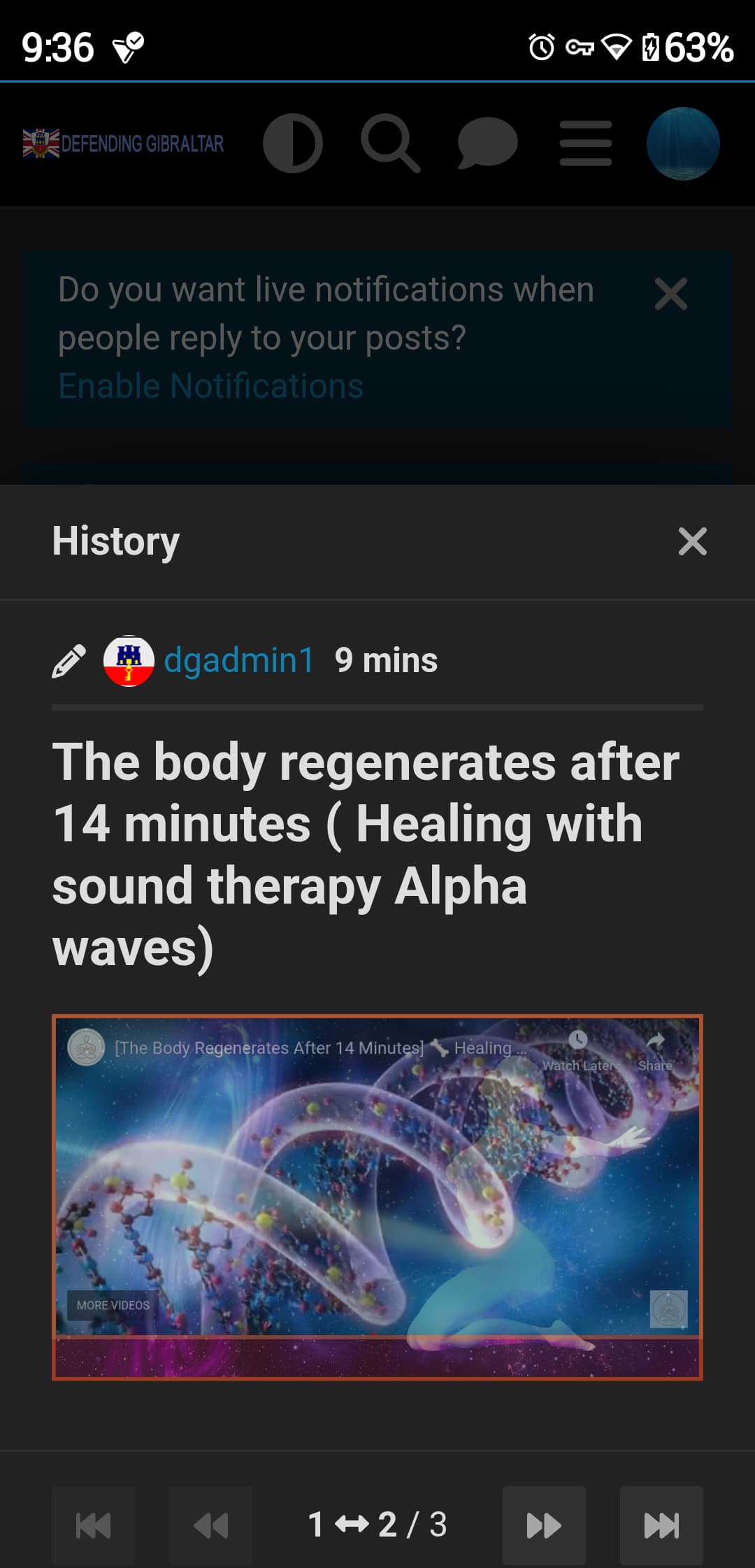755x1568 pixels.
Task: Open the hamburger menu
Action: point(586,143)
